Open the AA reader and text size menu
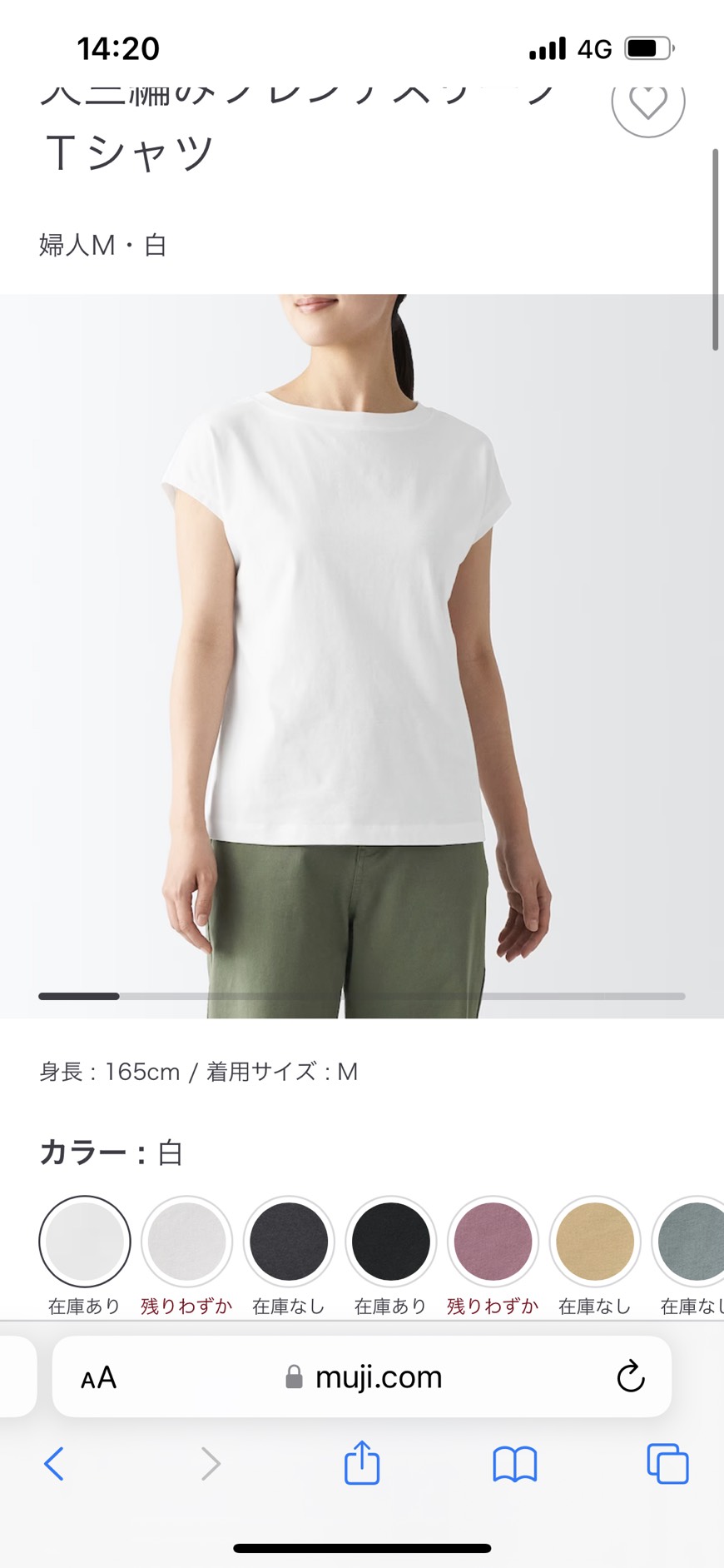 (98, 1377)
